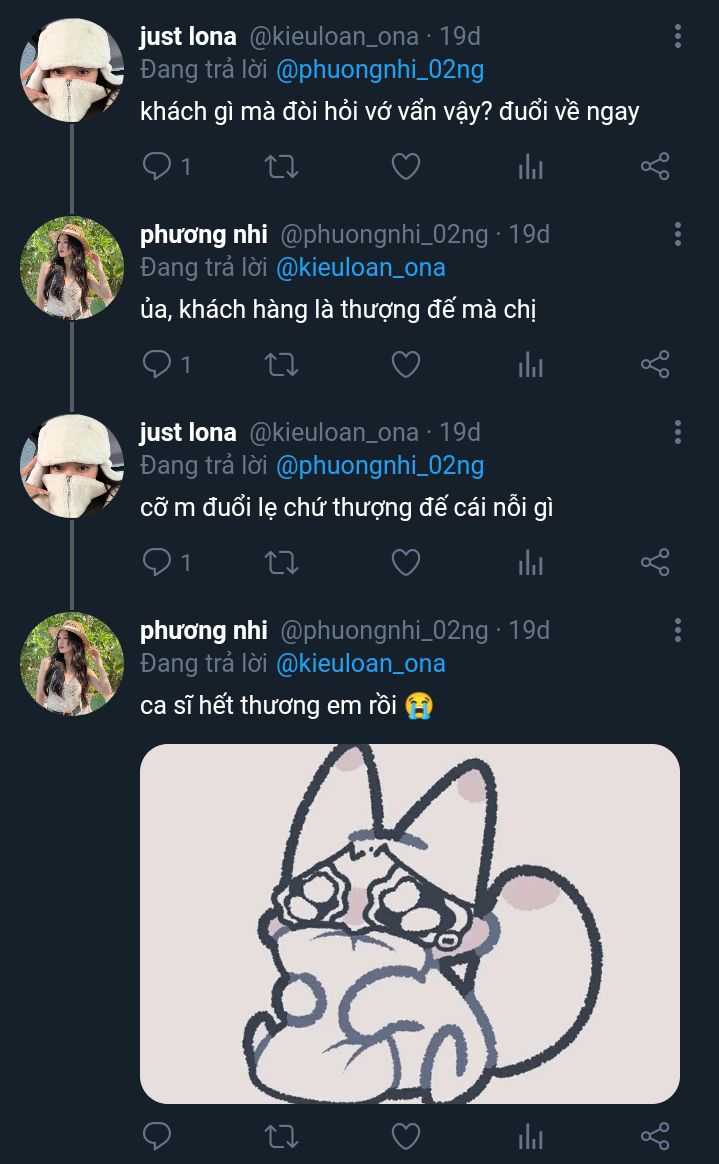
Task: Like the "ca sĩ hết thương em" tweet
Action: pos(406,1136)
